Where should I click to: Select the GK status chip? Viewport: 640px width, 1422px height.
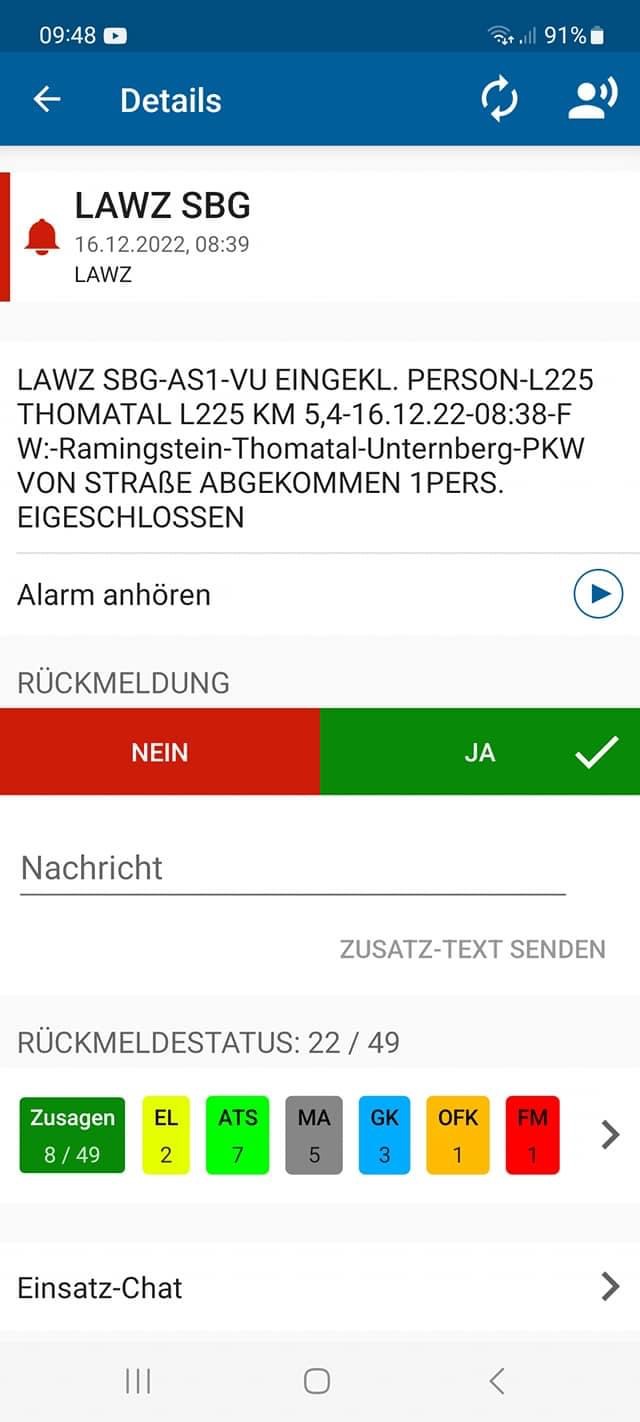(x=384, y=1135)
